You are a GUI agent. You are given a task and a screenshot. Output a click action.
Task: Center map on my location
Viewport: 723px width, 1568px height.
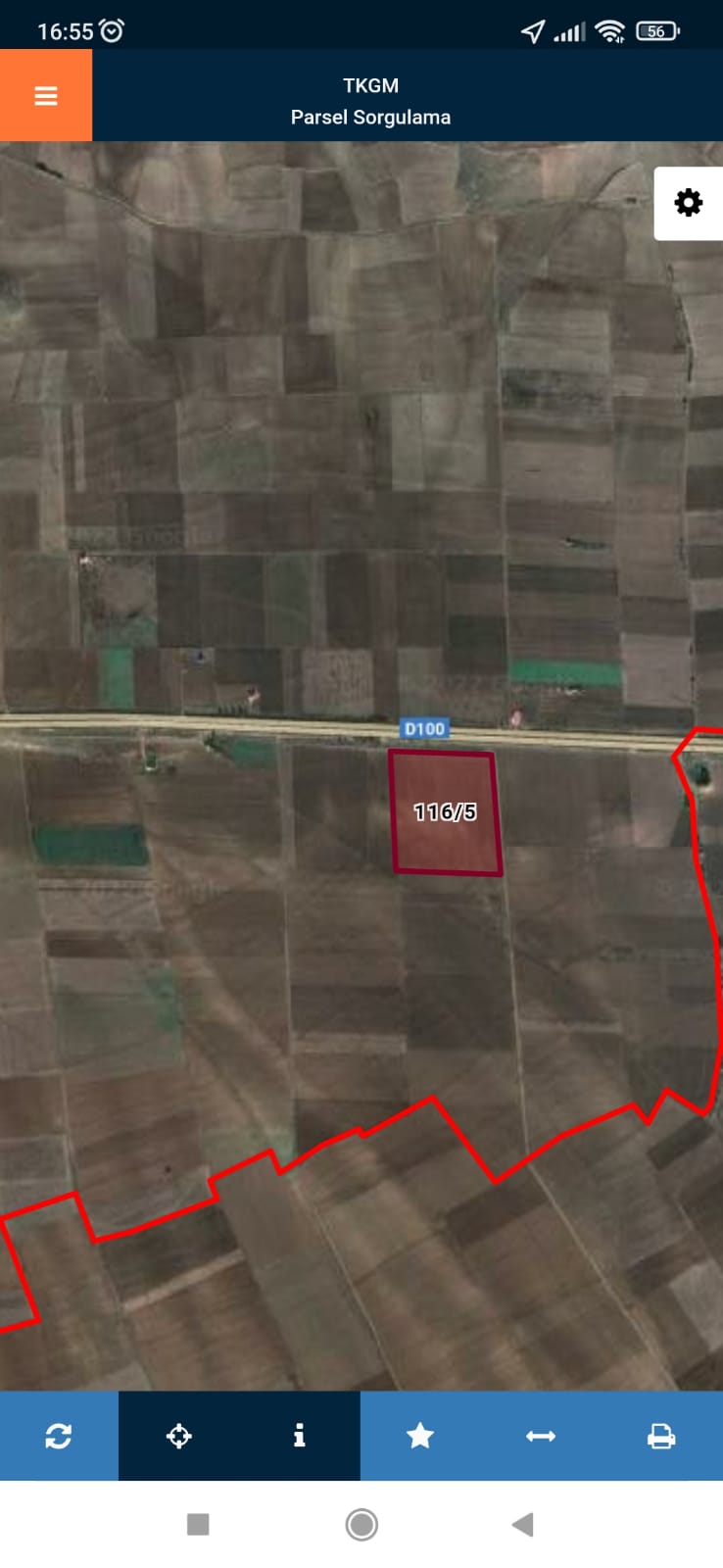pos(179,1436)
